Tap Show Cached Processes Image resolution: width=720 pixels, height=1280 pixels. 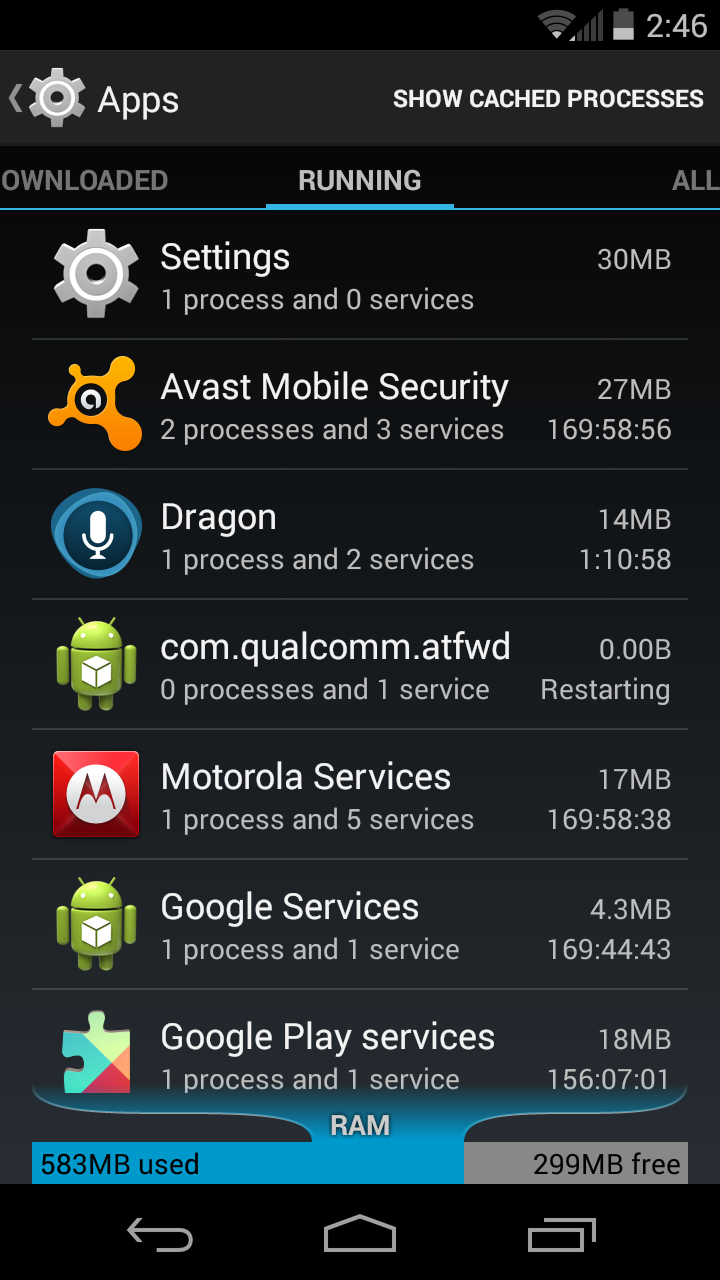548,99
